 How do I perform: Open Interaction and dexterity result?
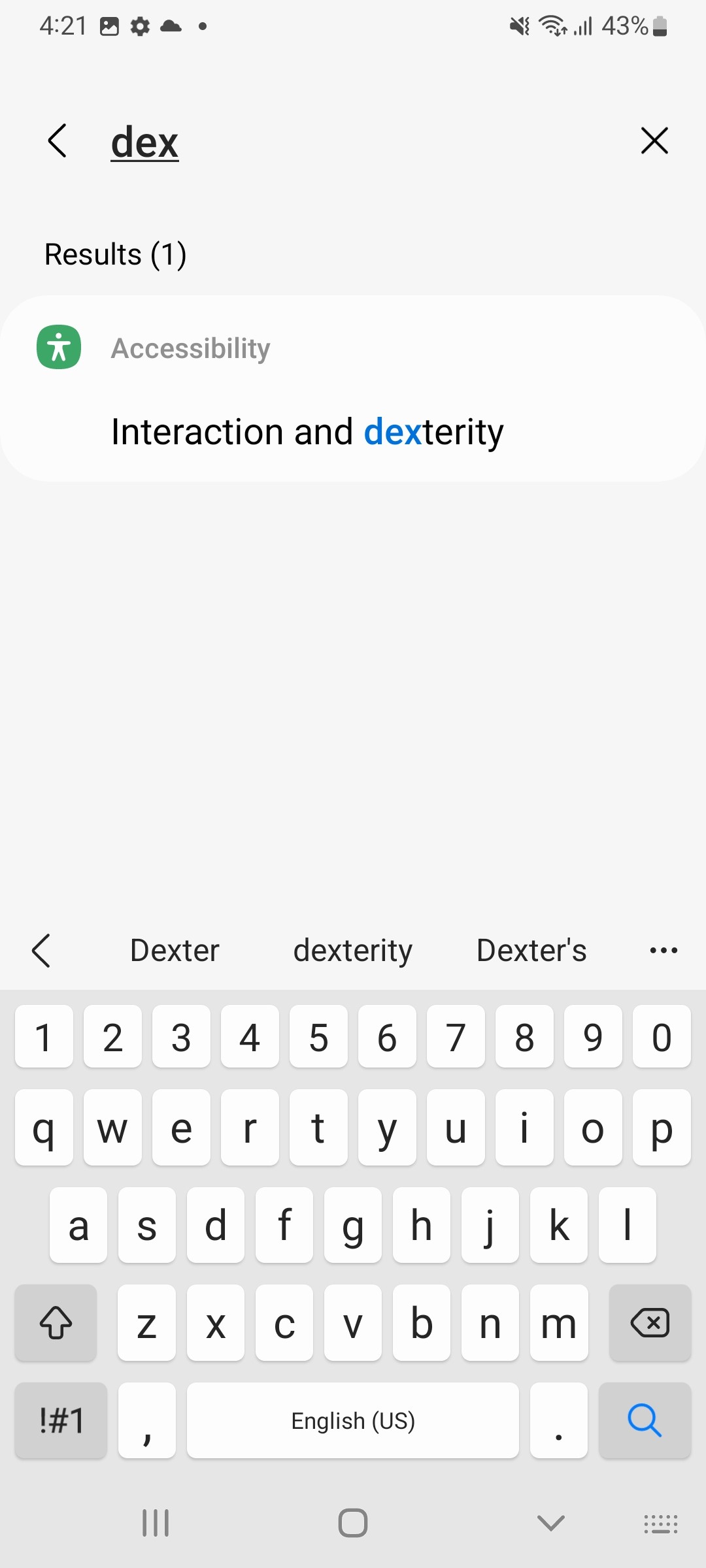[x=307, y=431]
